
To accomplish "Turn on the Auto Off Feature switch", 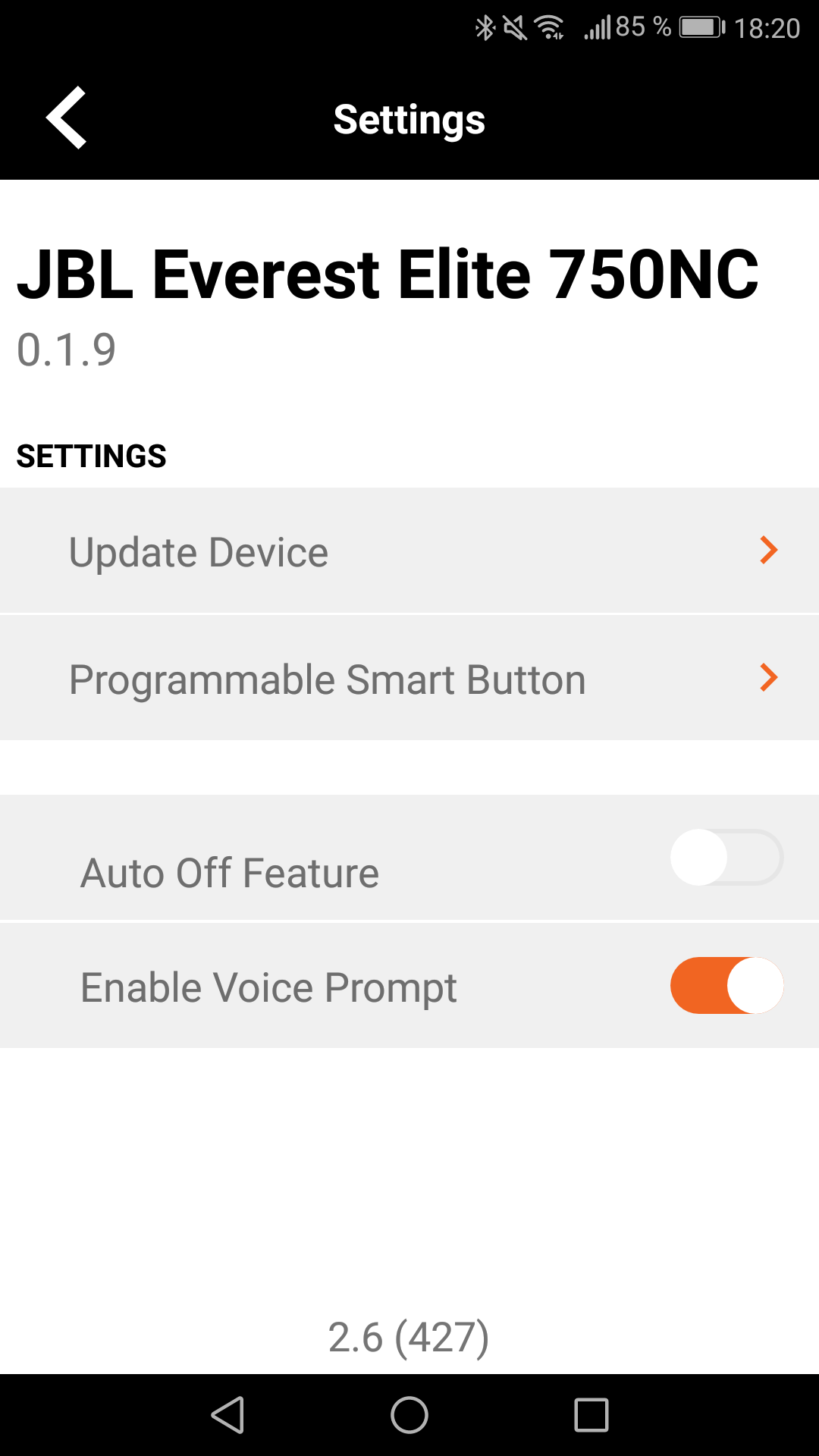I will click(x=726, y=858).
